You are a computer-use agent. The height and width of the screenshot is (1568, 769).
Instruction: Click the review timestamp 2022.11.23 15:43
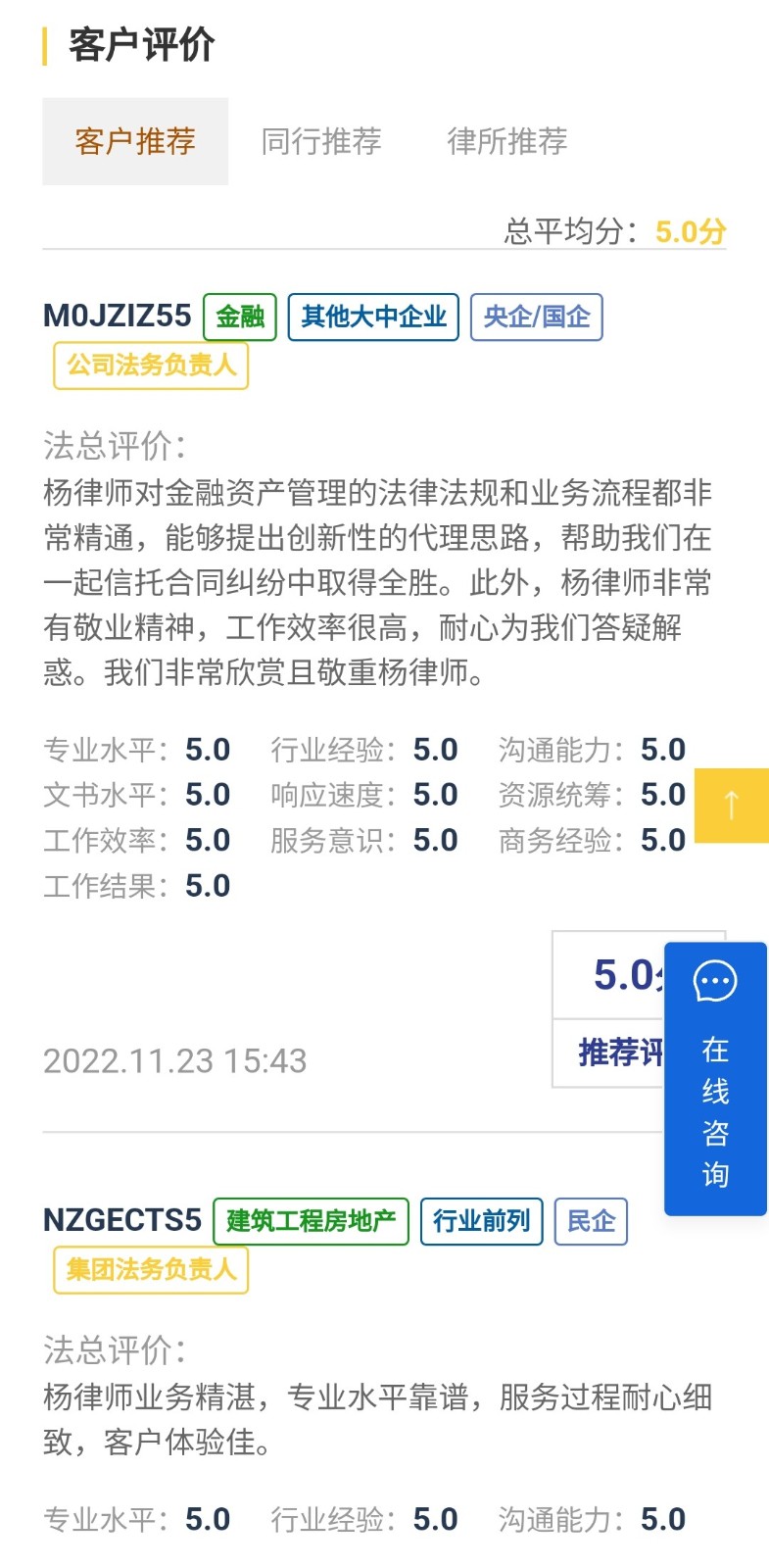tap(175, 1059)
